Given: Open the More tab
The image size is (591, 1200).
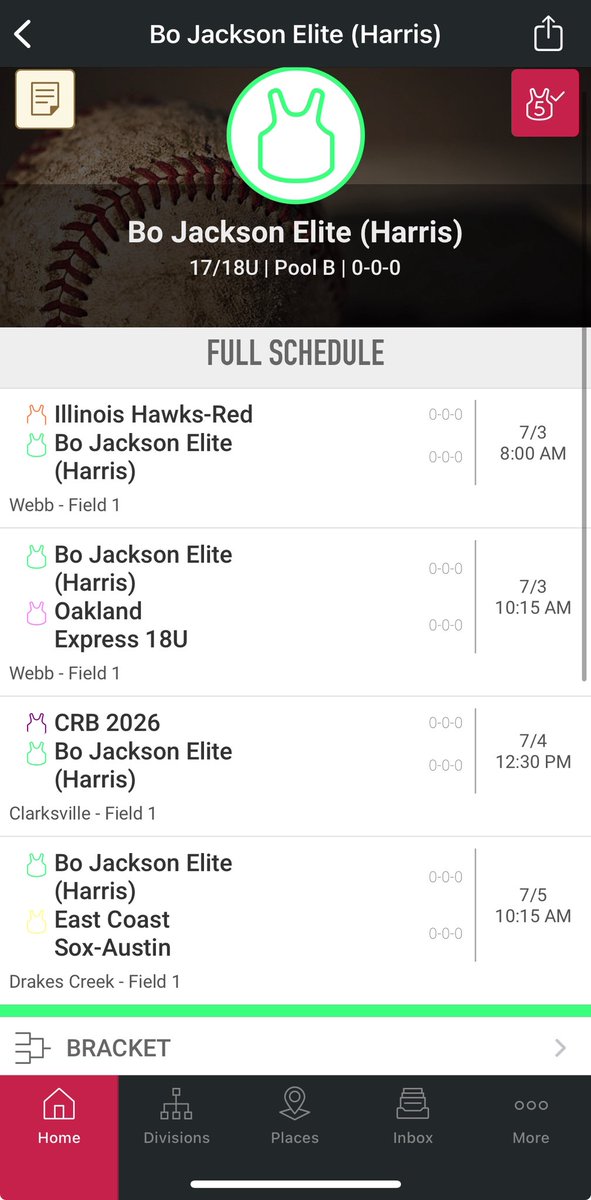Looking at the screenshot, I should point(531,1118).
